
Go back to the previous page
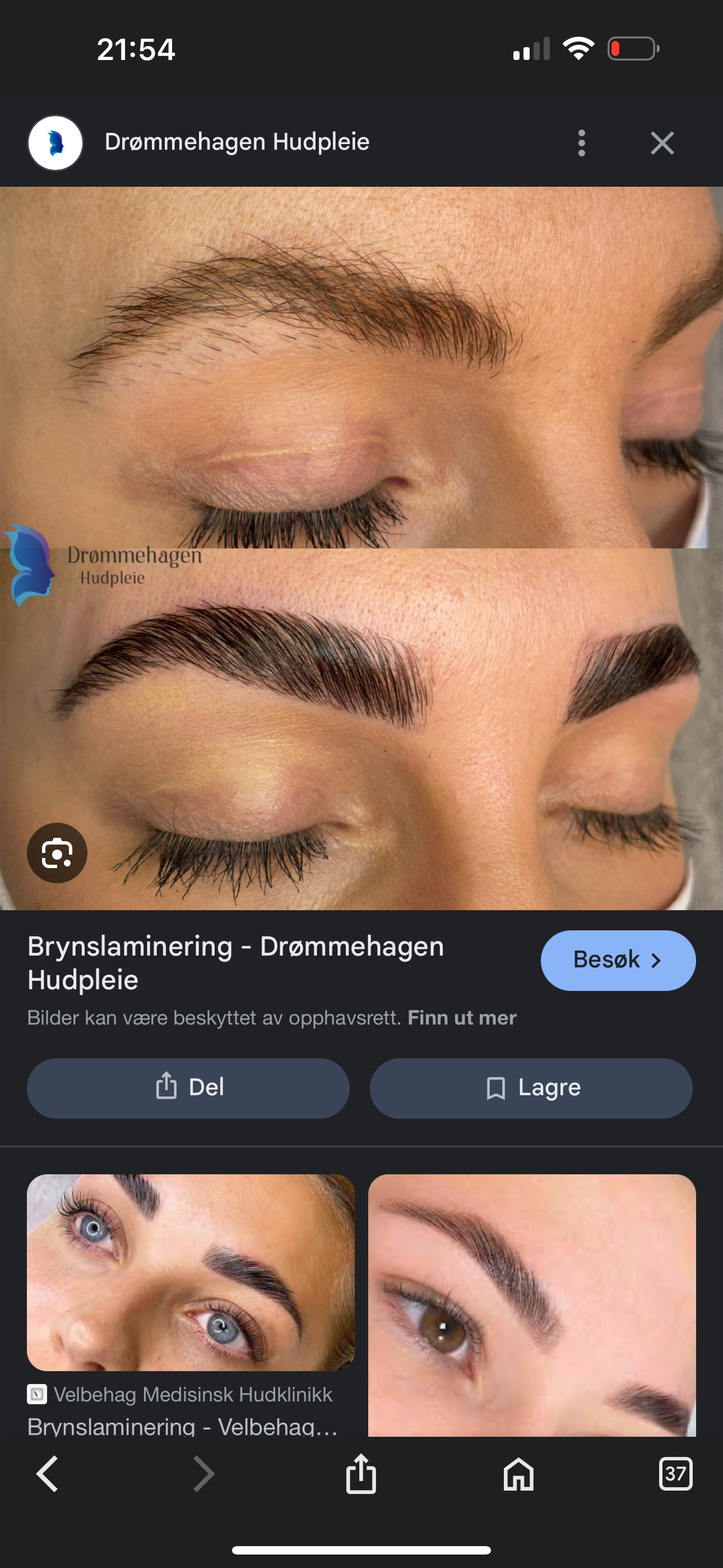pos(48,1474)
